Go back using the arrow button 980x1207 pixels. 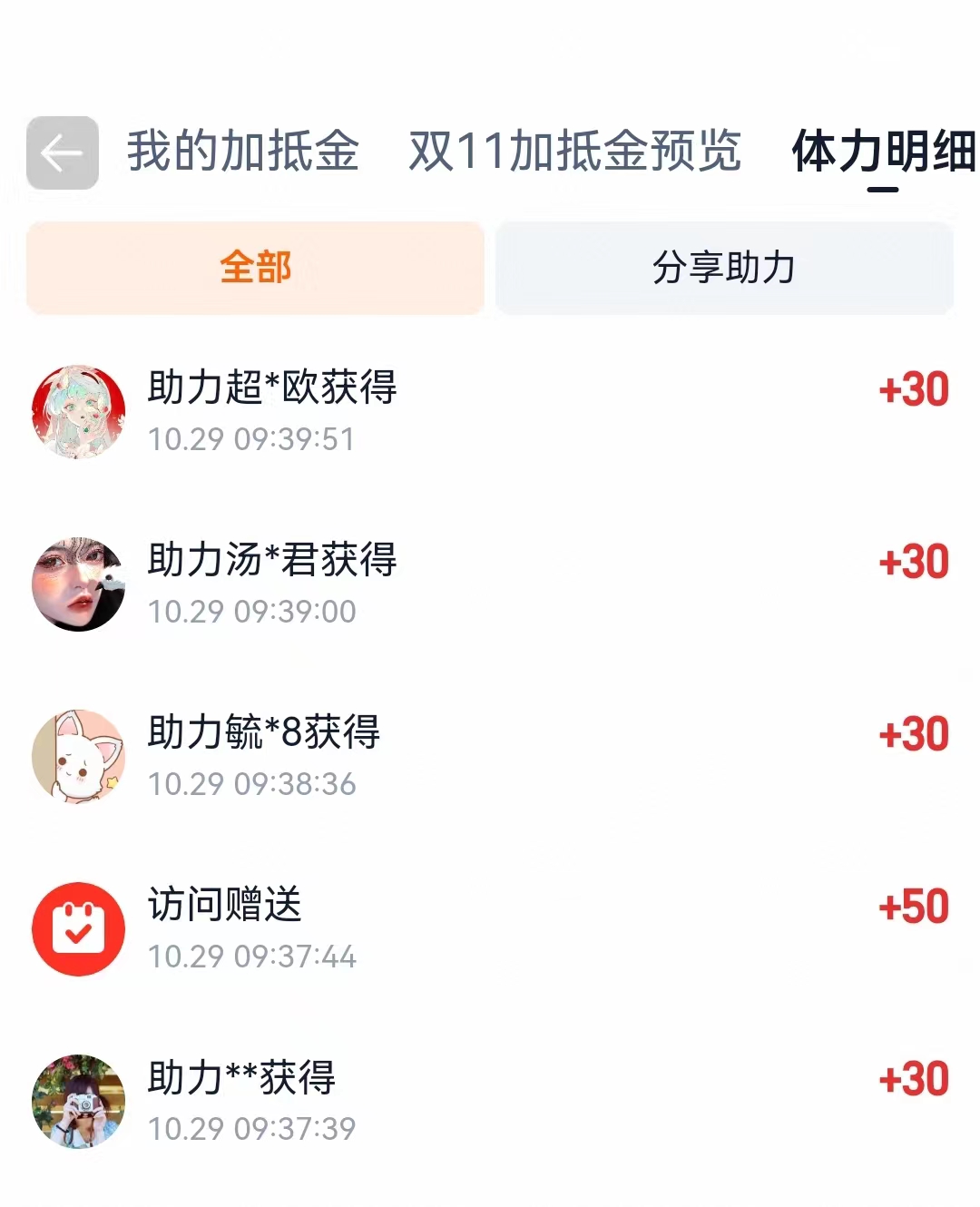coord(62,152)
